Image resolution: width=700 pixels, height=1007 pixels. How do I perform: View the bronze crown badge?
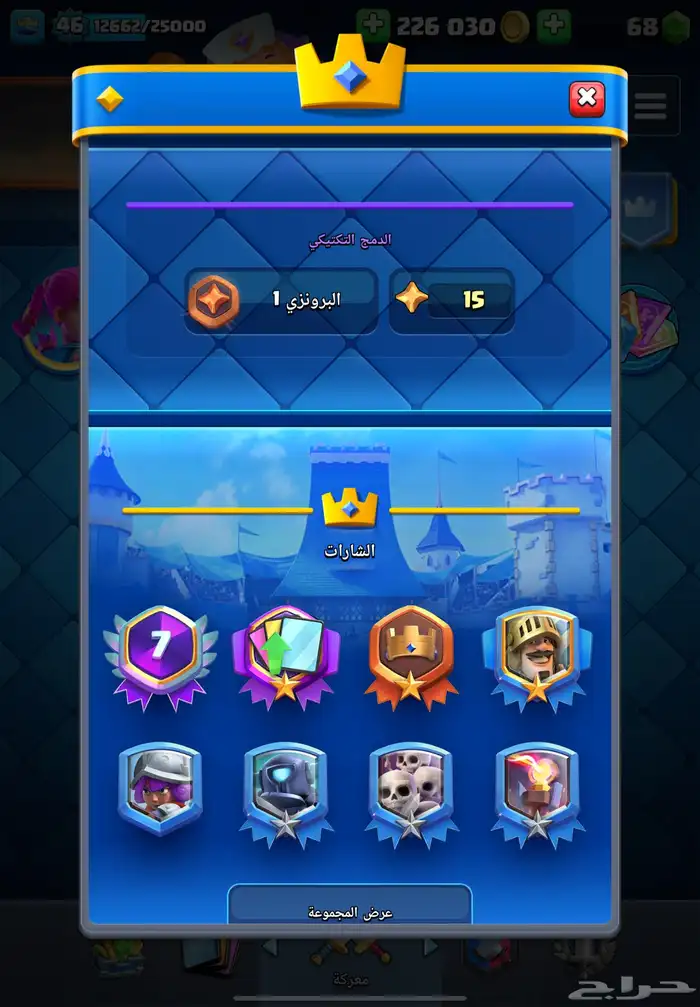[x=412, y=655]
